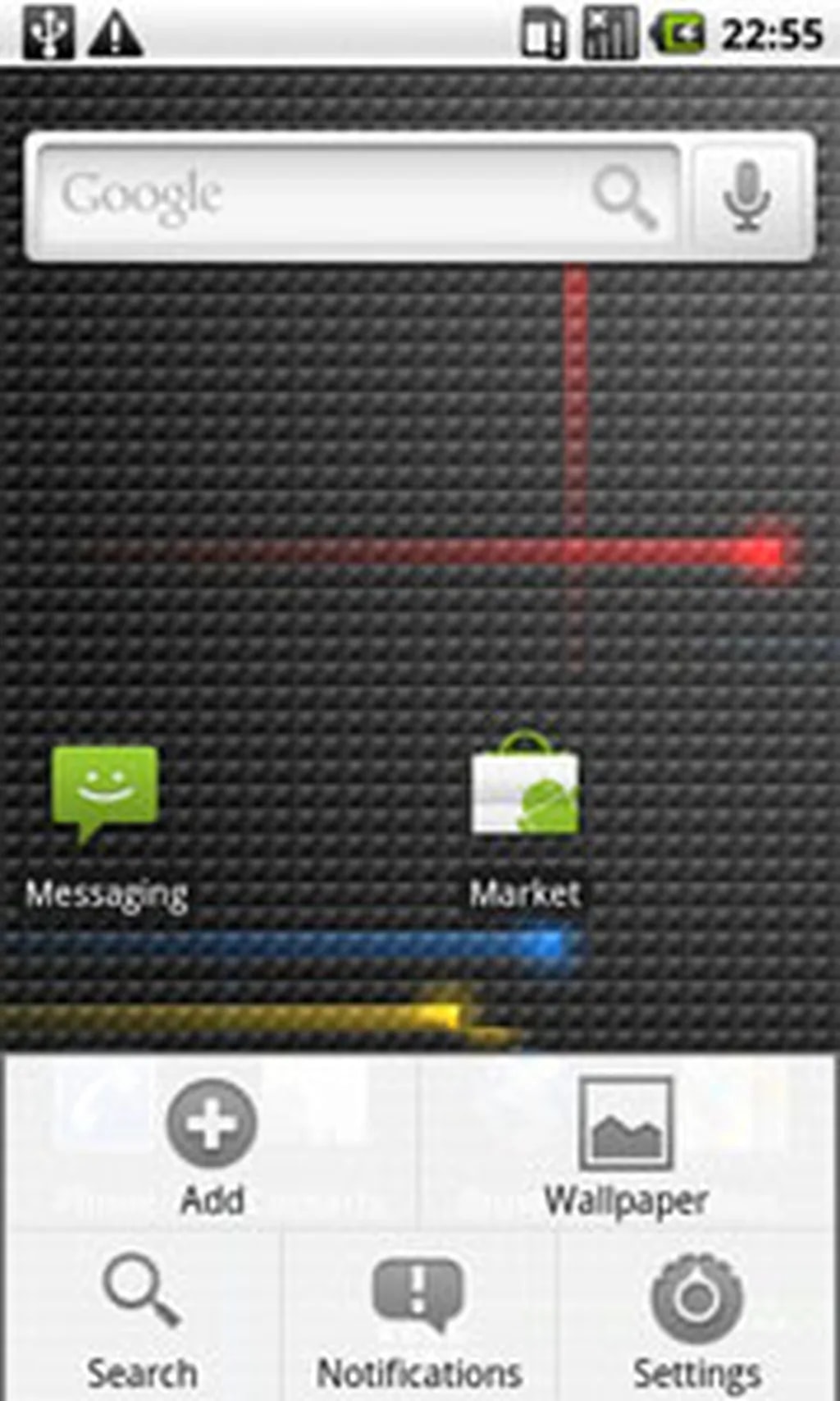Viewport: 840px width, 1401px height.
Task: Select Add from the options menu
Action: tap(212, 1145)
